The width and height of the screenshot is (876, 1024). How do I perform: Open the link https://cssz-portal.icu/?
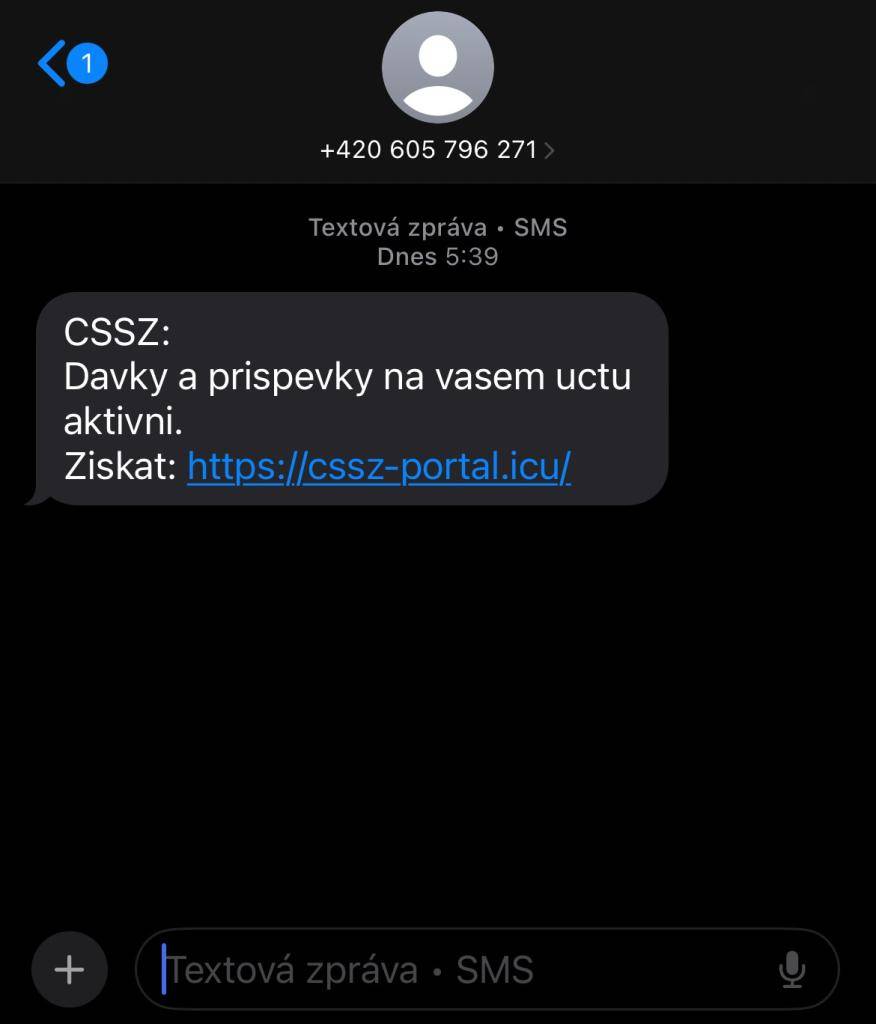pyautogui.click(x=378, y=467)
